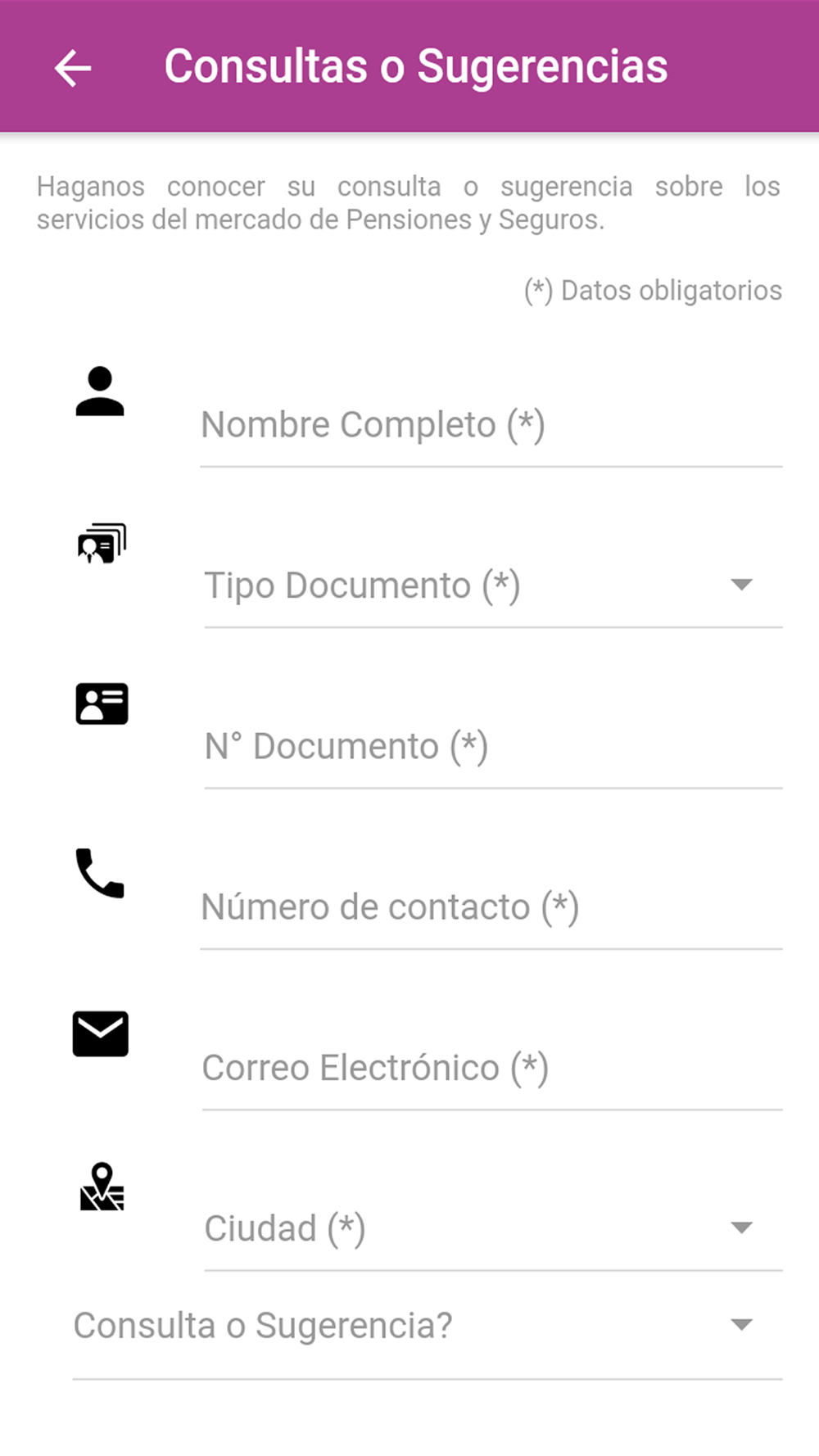
Task: Choose Consulta o Sugerencia type
Action: (428, 1327)
